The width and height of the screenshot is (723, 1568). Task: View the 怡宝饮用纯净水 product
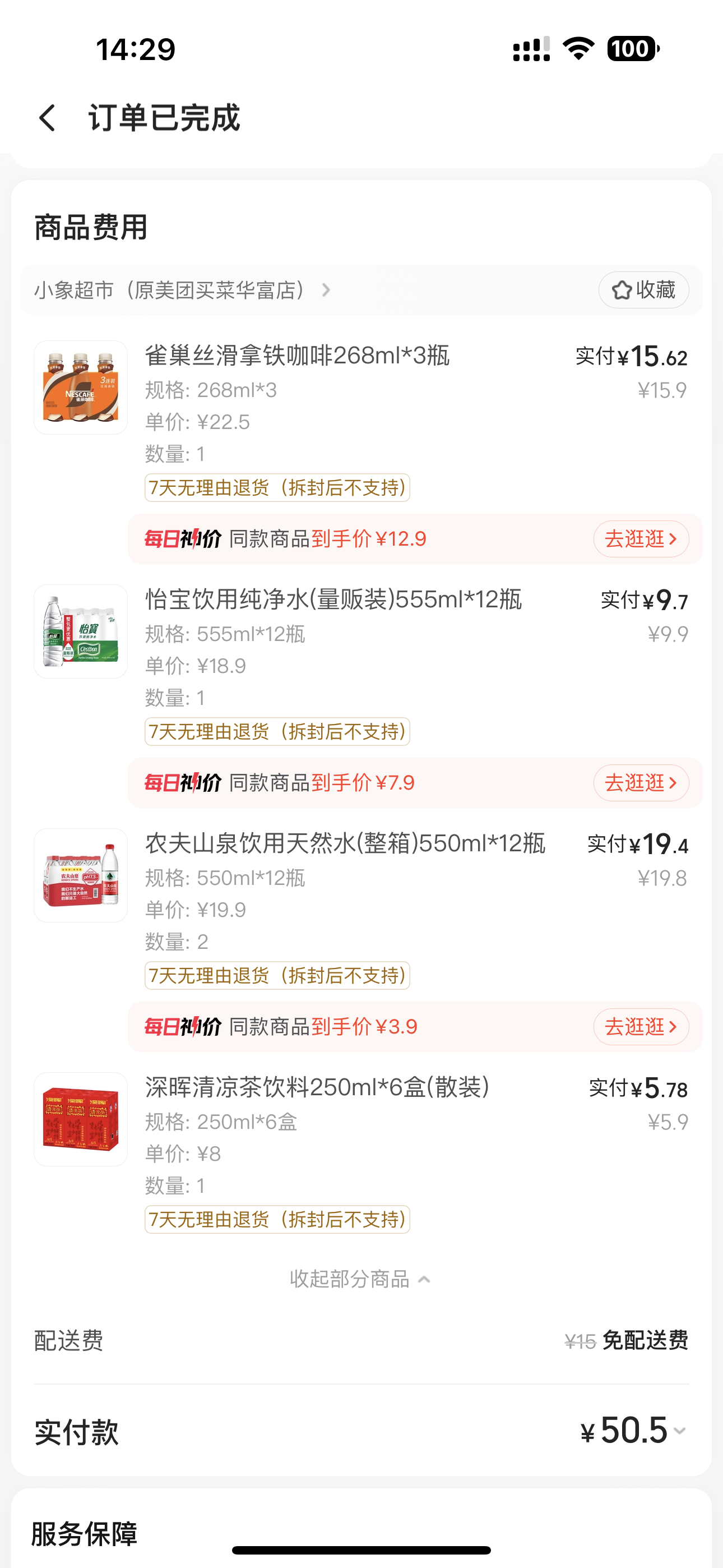coord(333,599)
